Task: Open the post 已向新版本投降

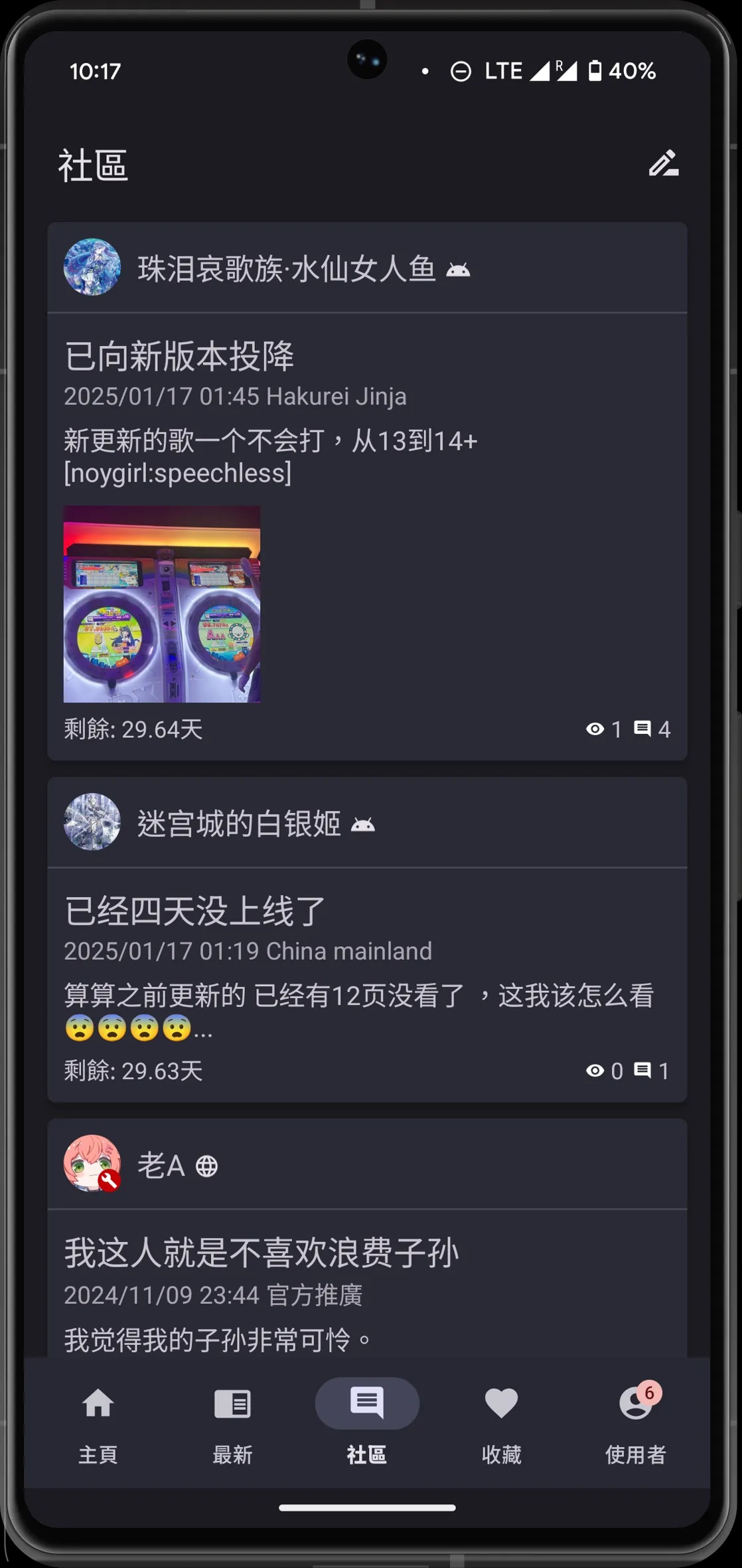Action: click(x=179, y=357)
